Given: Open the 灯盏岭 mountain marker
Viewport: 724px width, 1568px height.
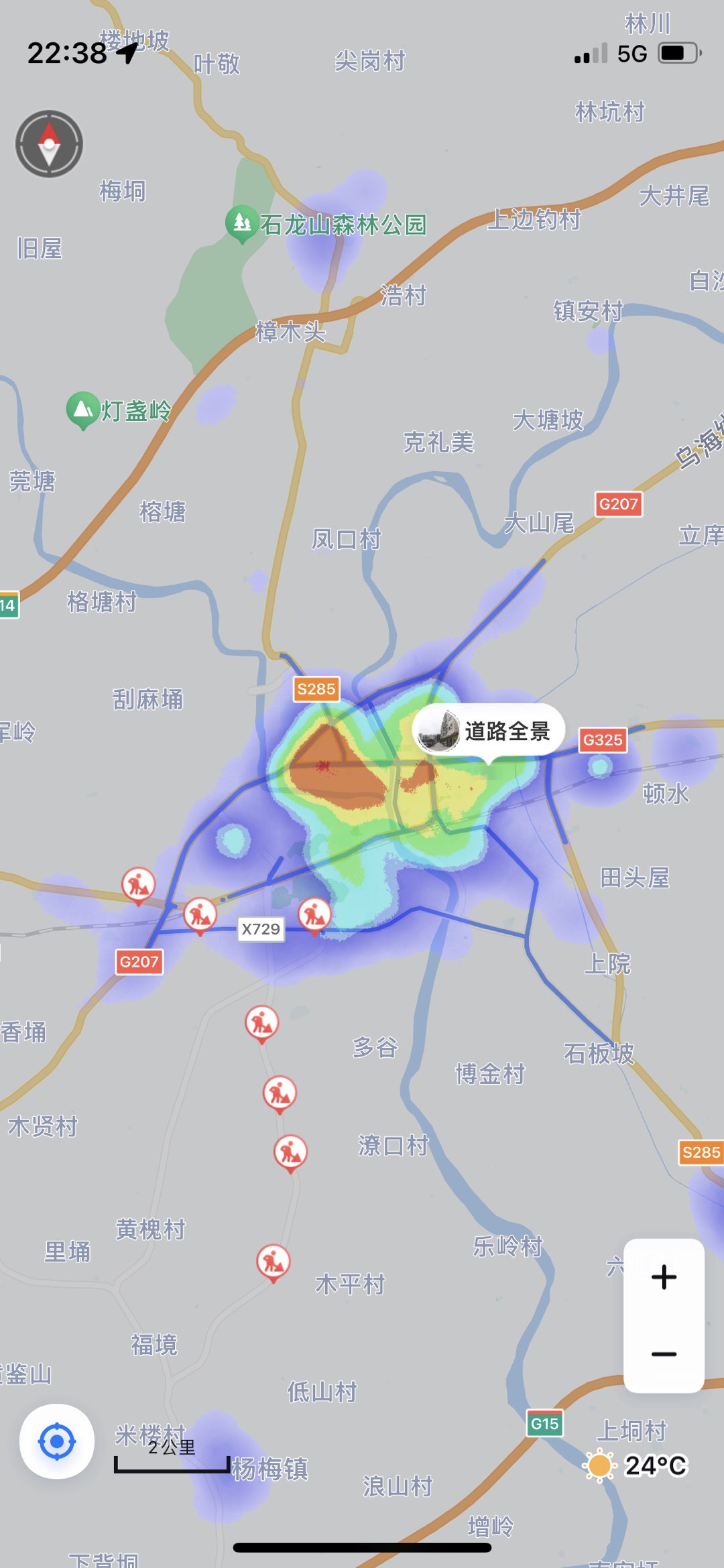Looking at the screenshot, I should click(83, 409).
